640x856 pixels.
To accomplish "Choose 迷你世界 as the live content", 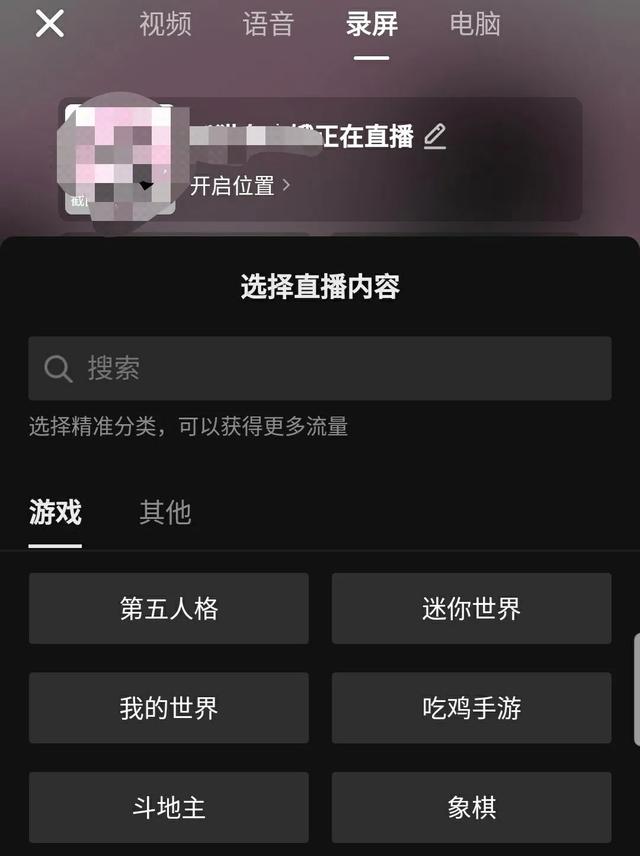I will (471, 608).
